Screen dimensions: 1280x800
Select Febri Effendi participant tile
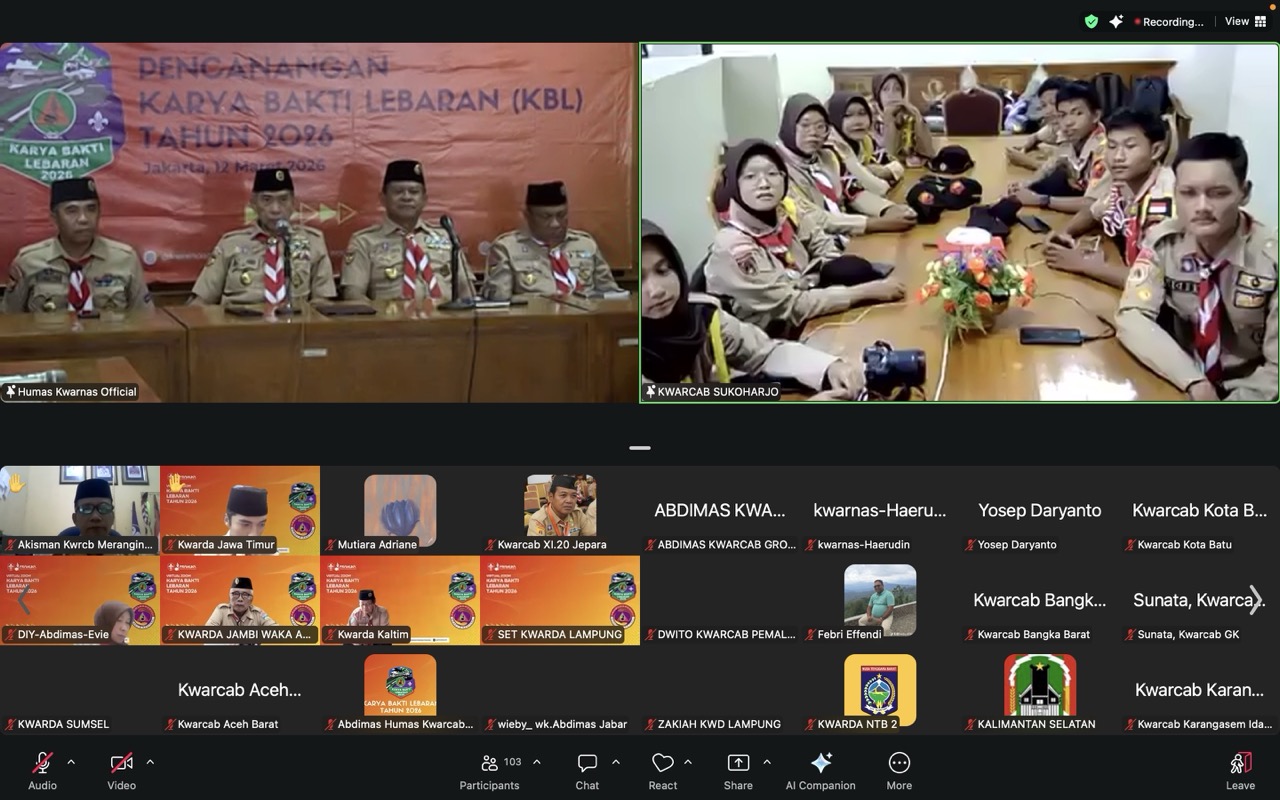pyautogui.click(x=880, y=600)
